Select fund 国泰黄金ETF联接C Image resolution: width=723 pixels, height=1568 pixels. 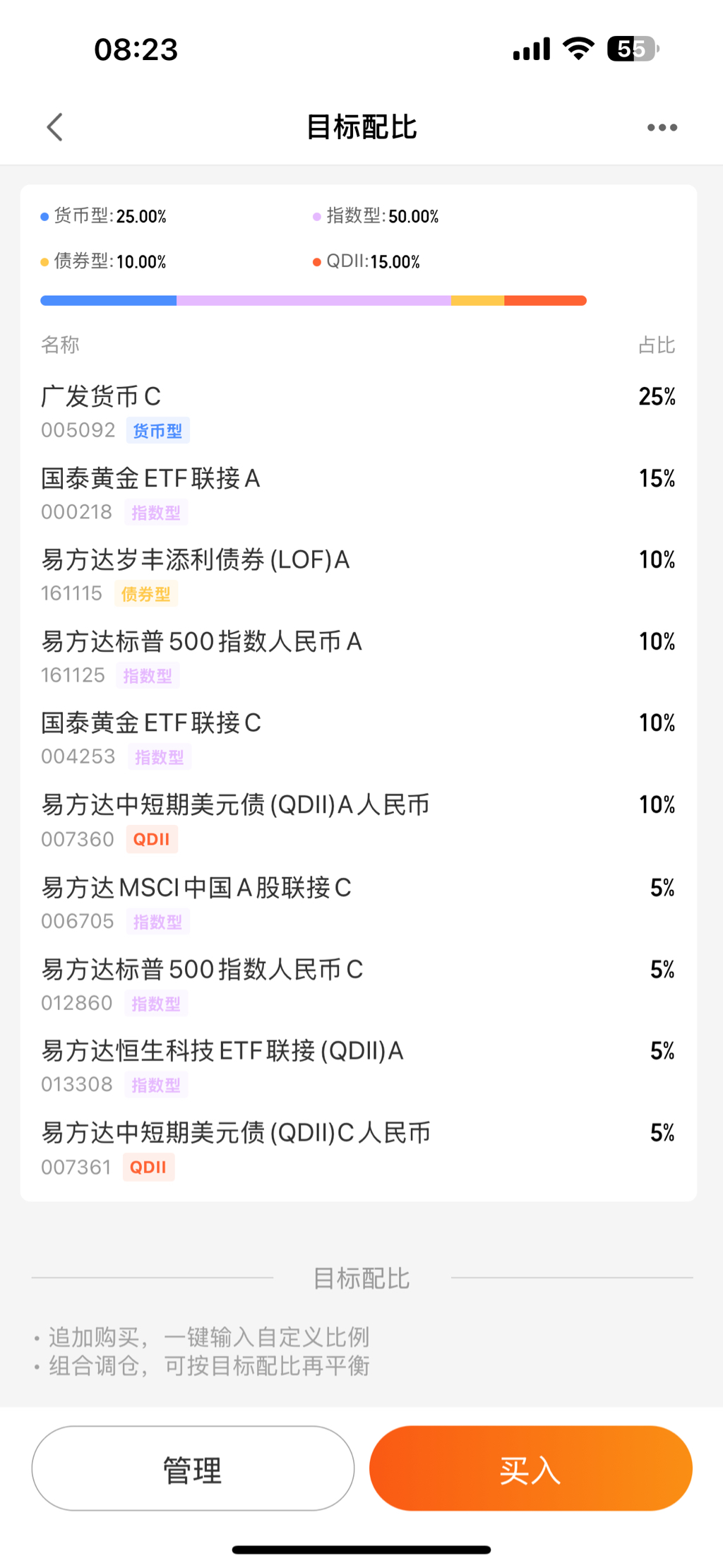(151, 723)
